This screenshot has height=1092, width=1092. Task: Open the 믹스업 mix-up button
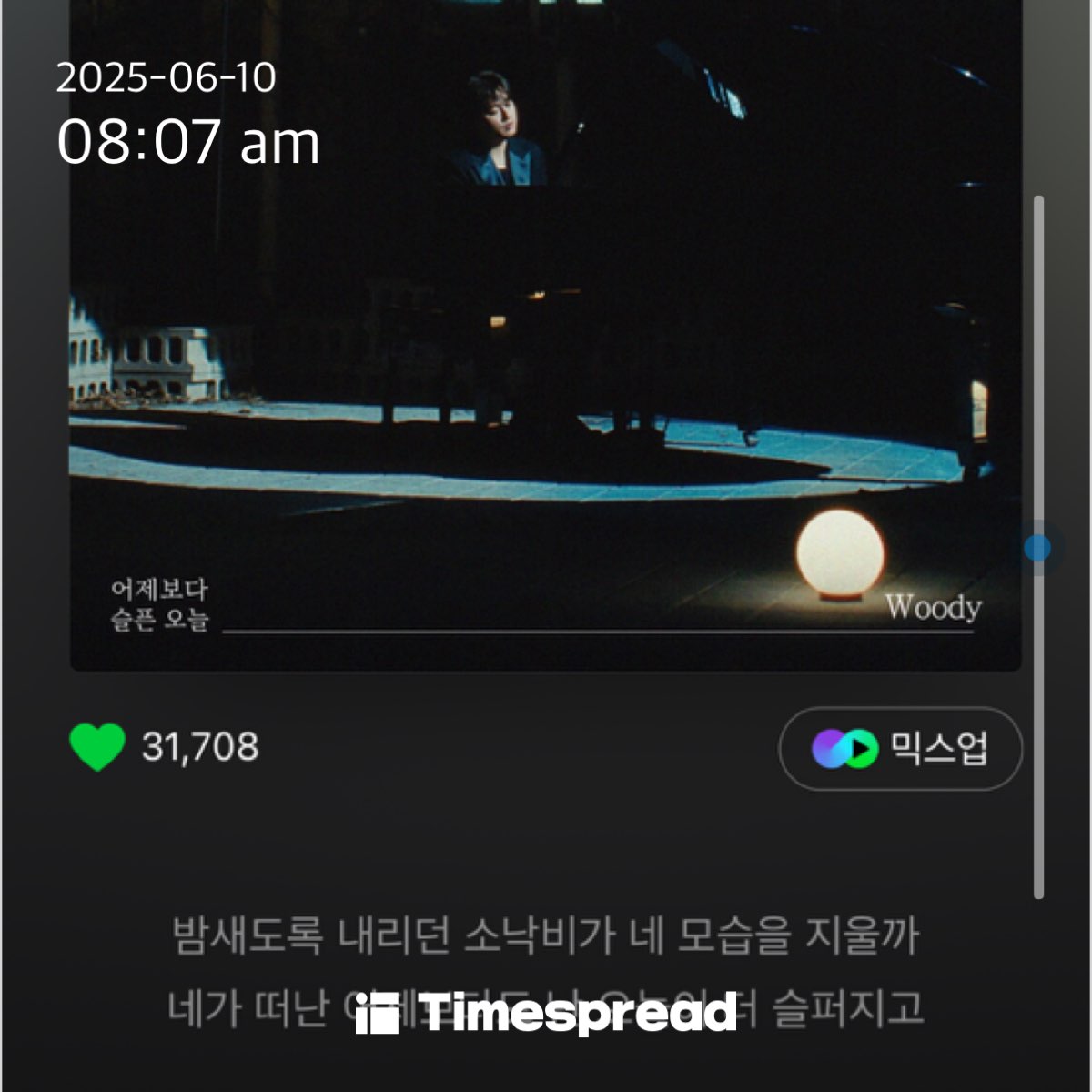[900, 749]
